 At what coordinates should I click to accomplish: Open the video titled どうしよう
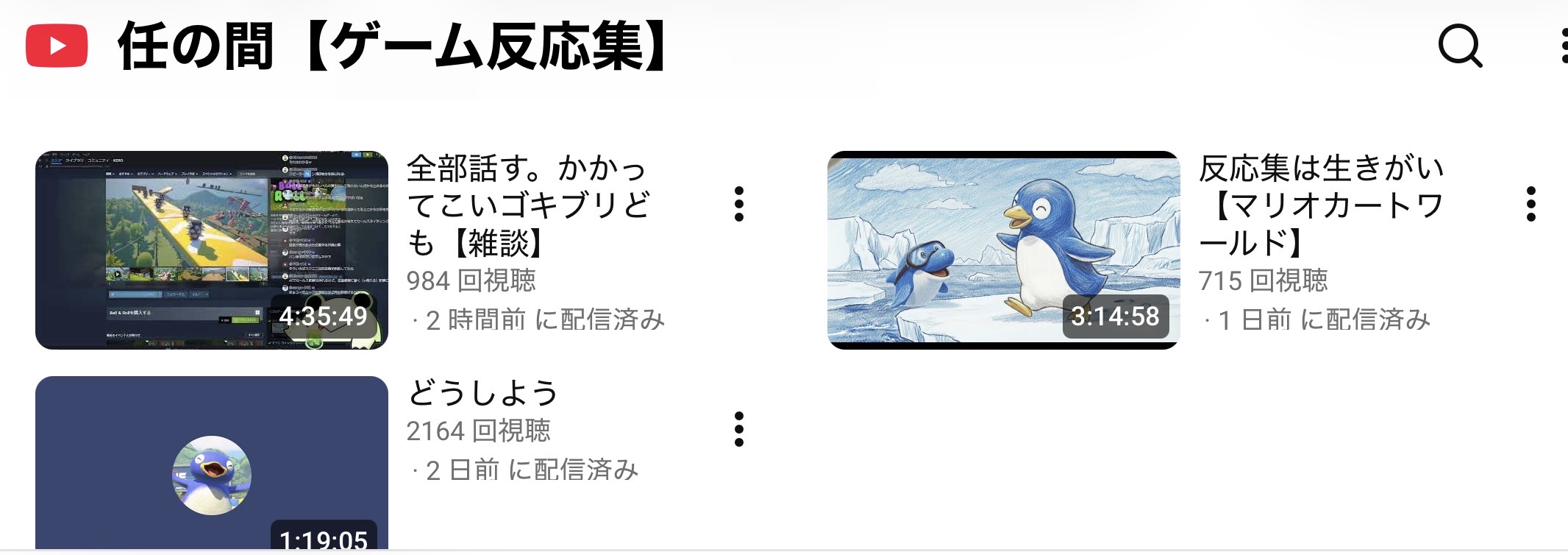[x=483, y=393]
